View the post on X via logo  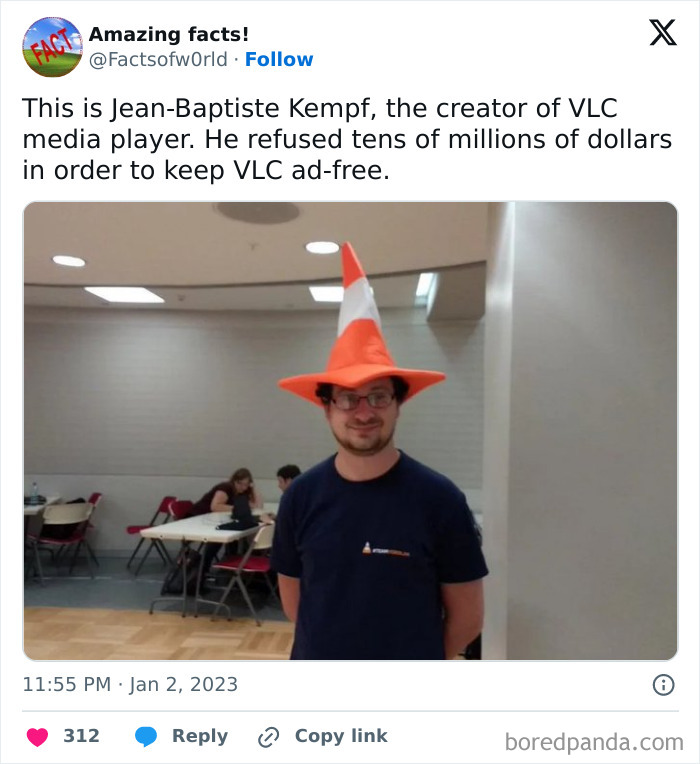pyautogui.click(x=662, y=33)
